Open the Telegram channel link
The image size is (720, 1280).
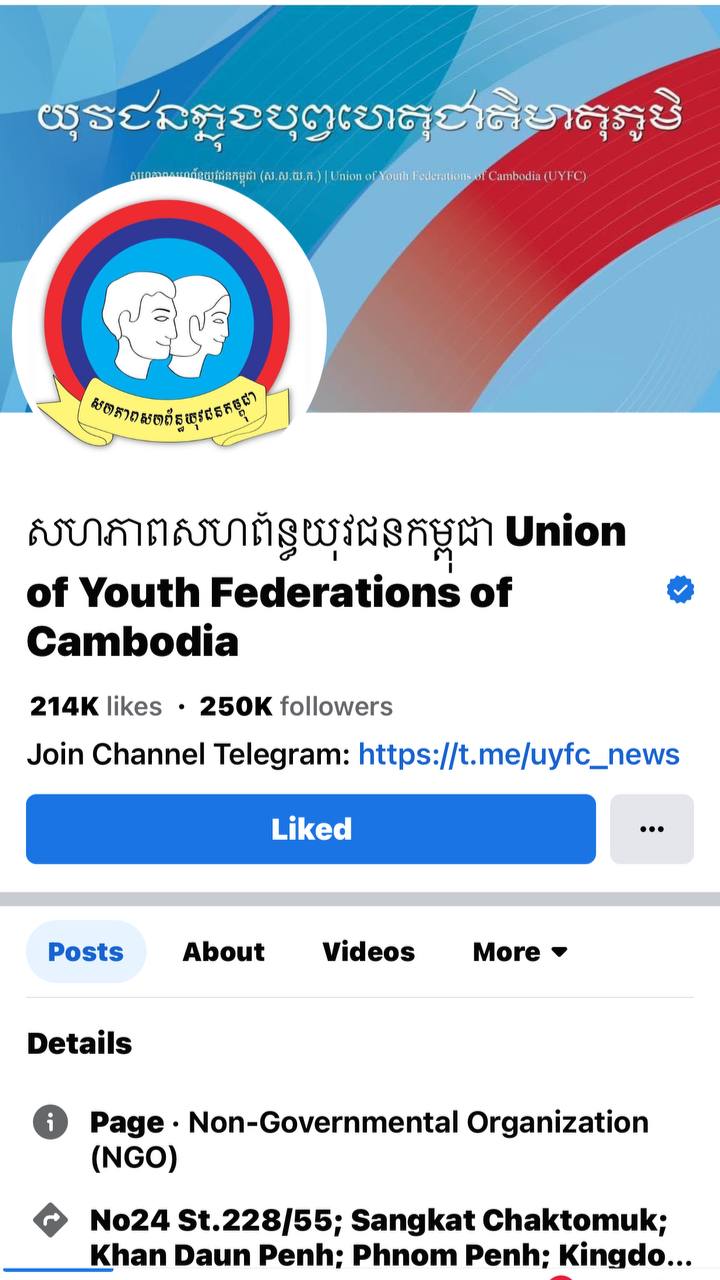[x=518, y=754]
